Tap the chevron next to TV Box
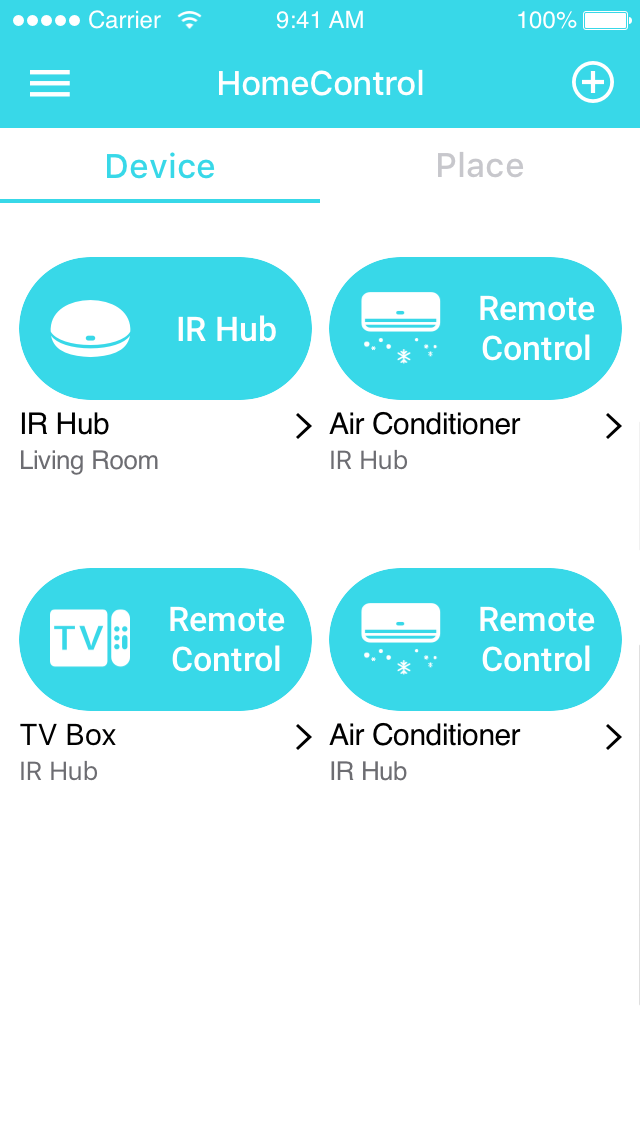The height and width of the screenshot is (1136, 640). (x=303, y=738)
